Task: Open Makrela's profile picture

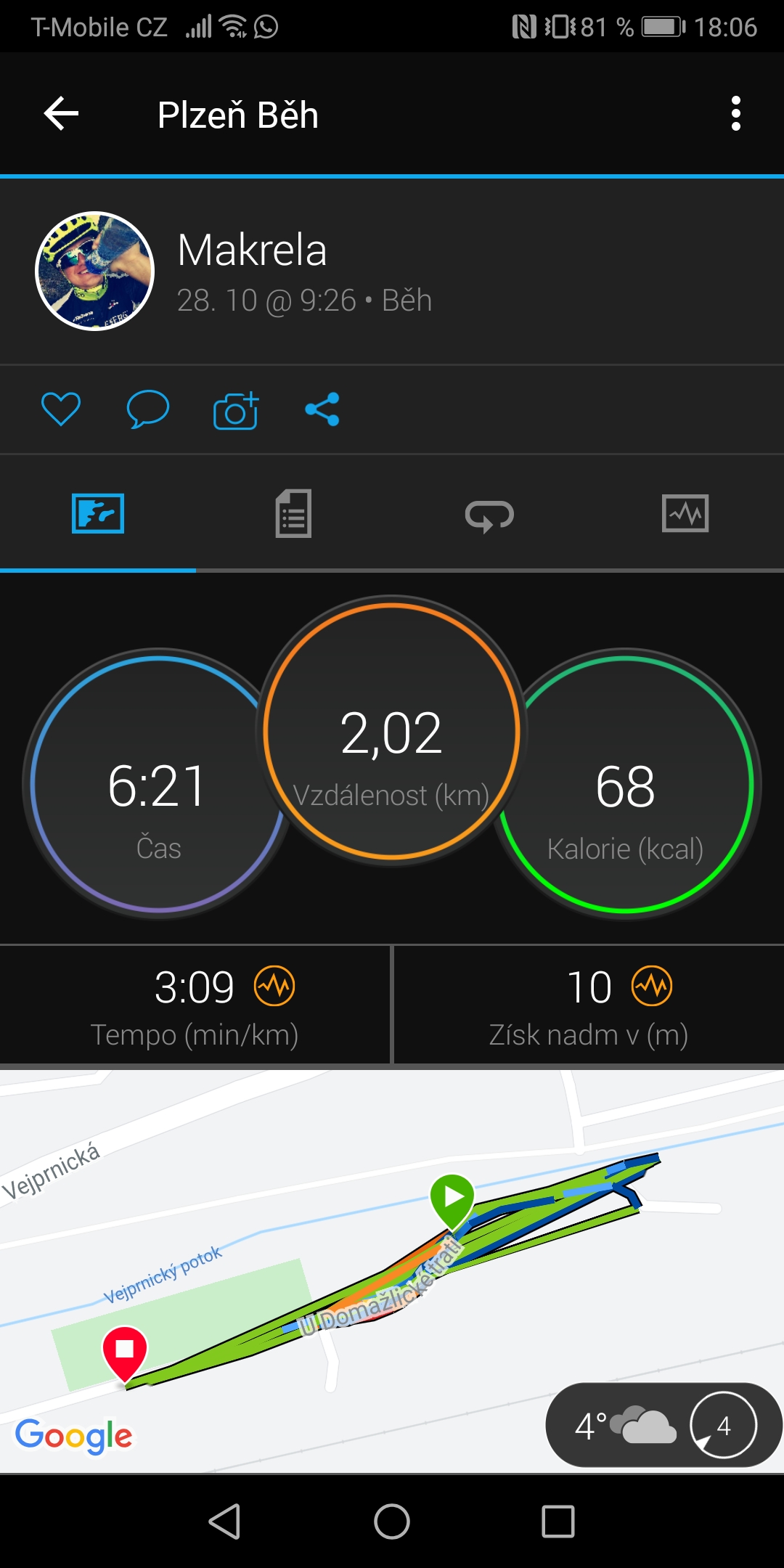Action: click(95, 271)
